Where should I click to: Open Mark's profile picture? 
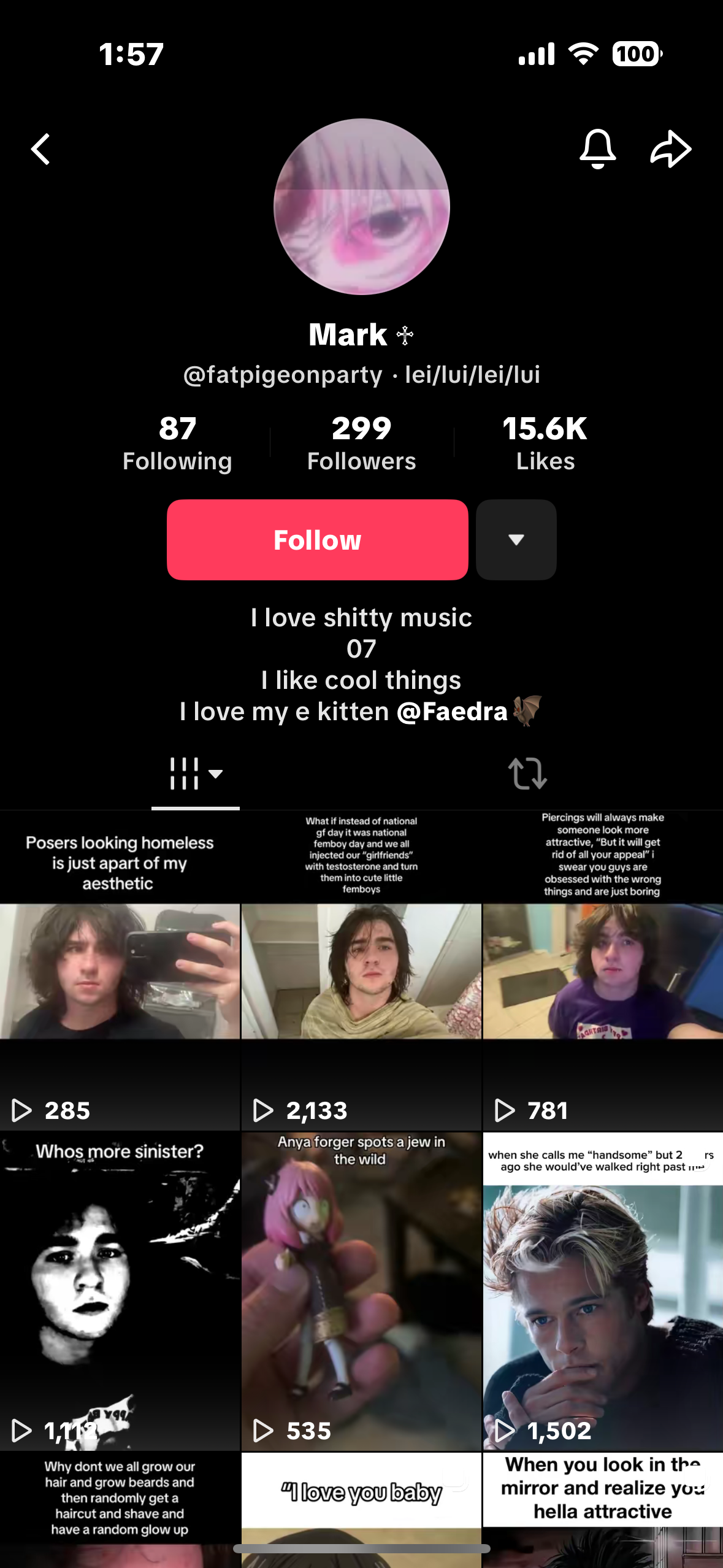click(x=361, y=207)
